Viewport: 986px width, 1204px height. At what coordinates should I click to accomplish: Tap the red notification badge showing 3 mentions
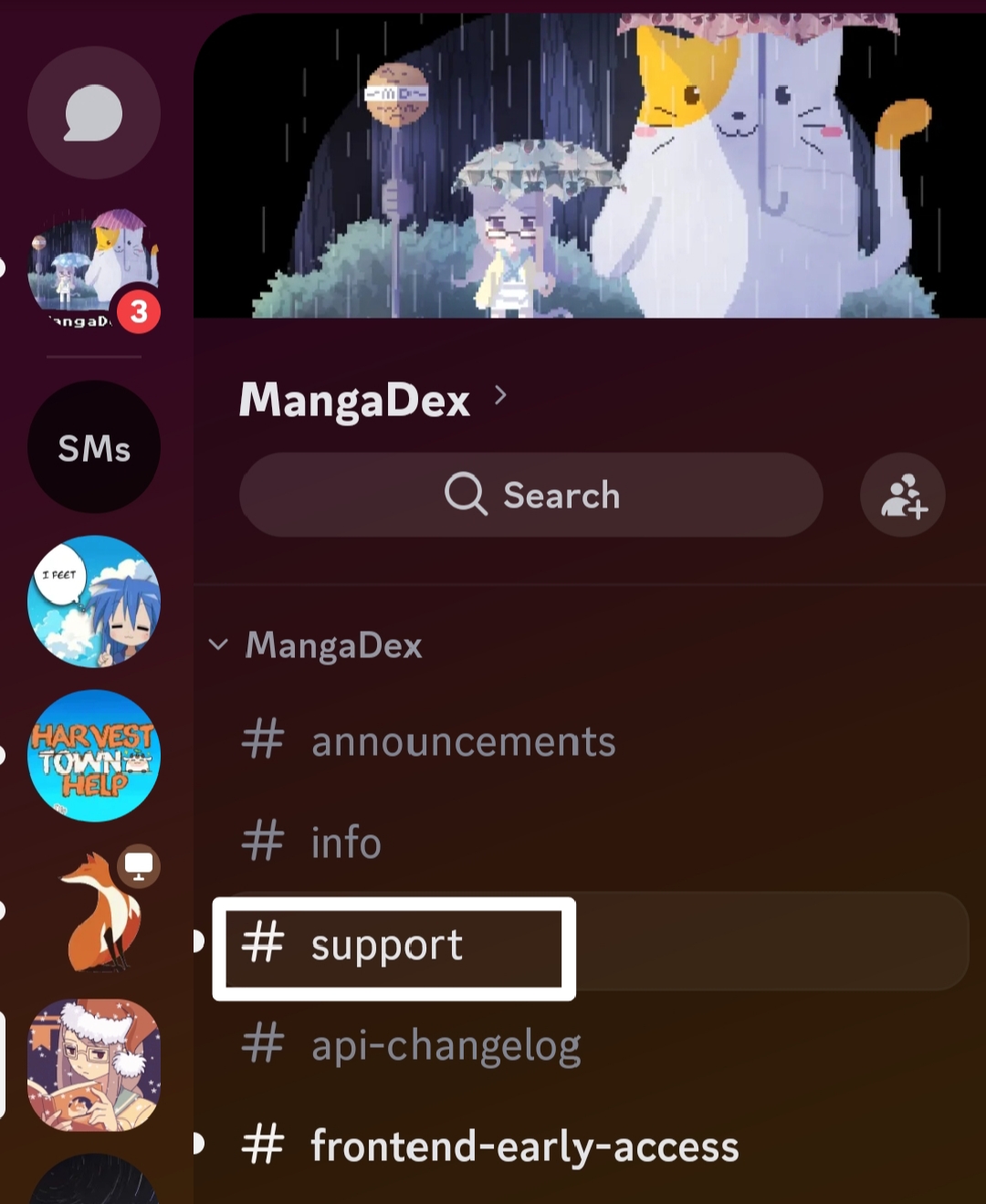137,310
